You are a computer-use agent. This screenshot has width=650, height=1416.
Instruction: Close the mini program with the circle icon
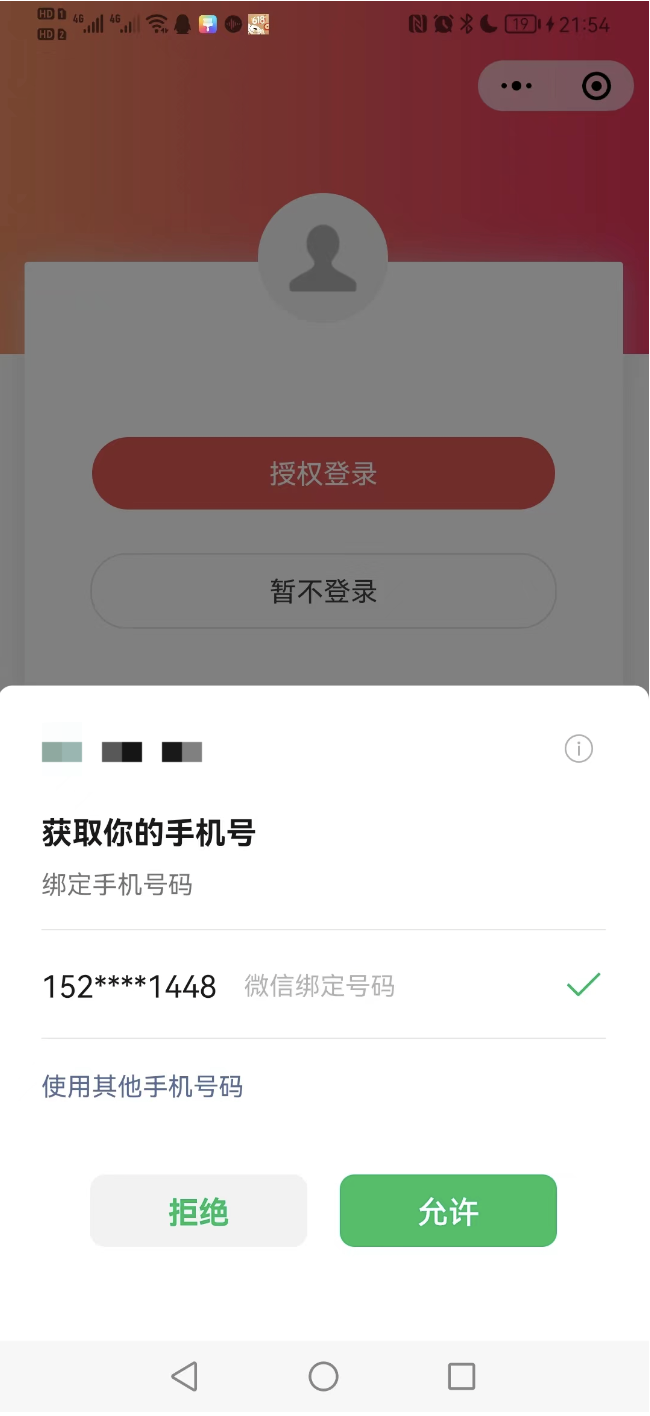point(596,86)
